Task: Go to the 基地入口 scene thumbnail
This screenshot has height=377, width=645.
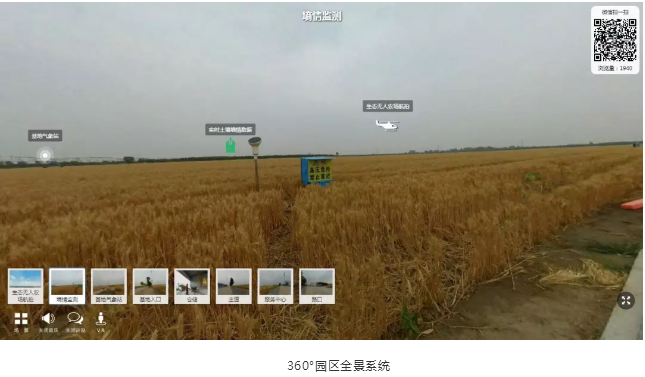Action: pyautogui.click(x=151, y=286)
